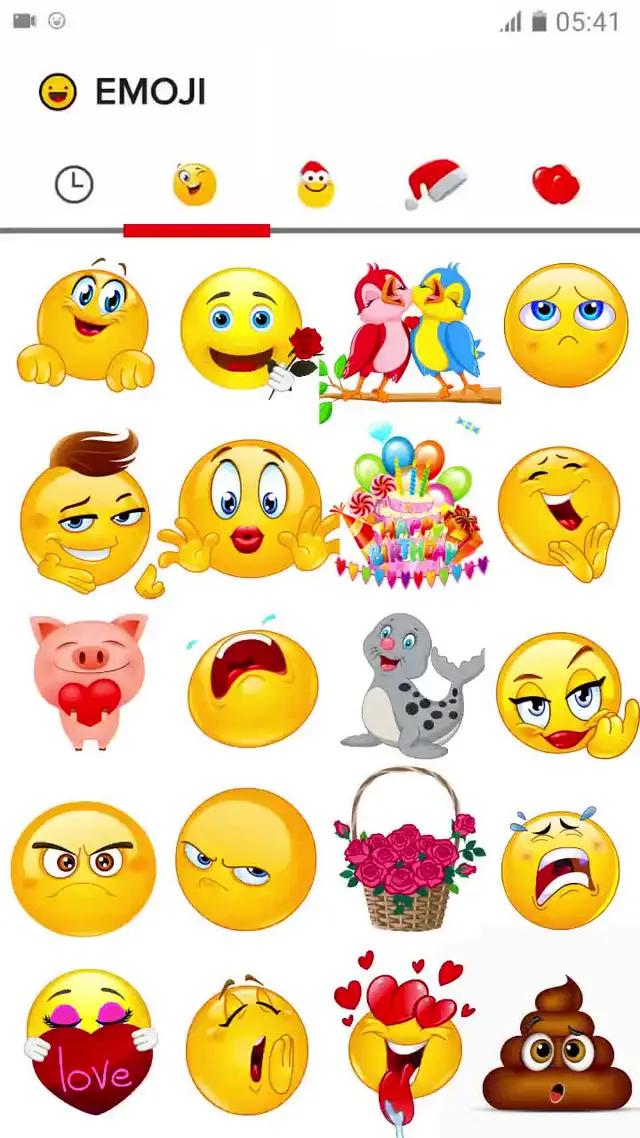Select the poop emoji sticker
Viewport: 640px width, 1138px height.
[558, 1045]
